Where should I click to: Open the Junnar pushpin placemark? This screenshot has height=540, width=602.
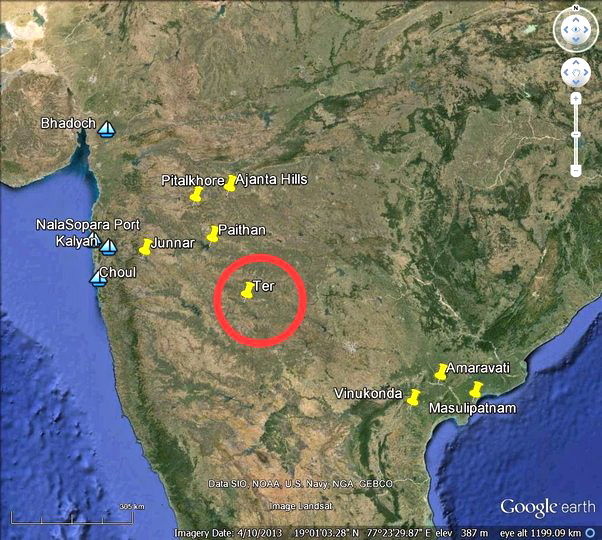(146, 247)
